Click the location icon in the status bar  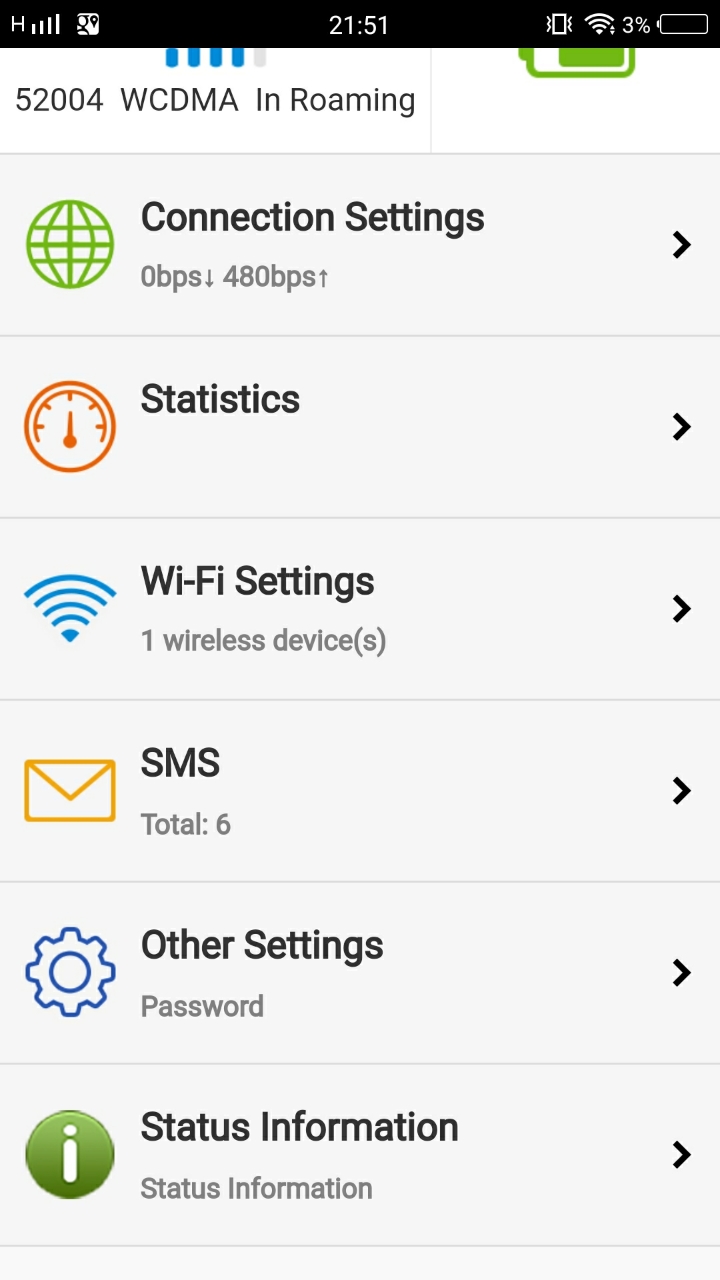pyautogui.click(x=88, y=24)
